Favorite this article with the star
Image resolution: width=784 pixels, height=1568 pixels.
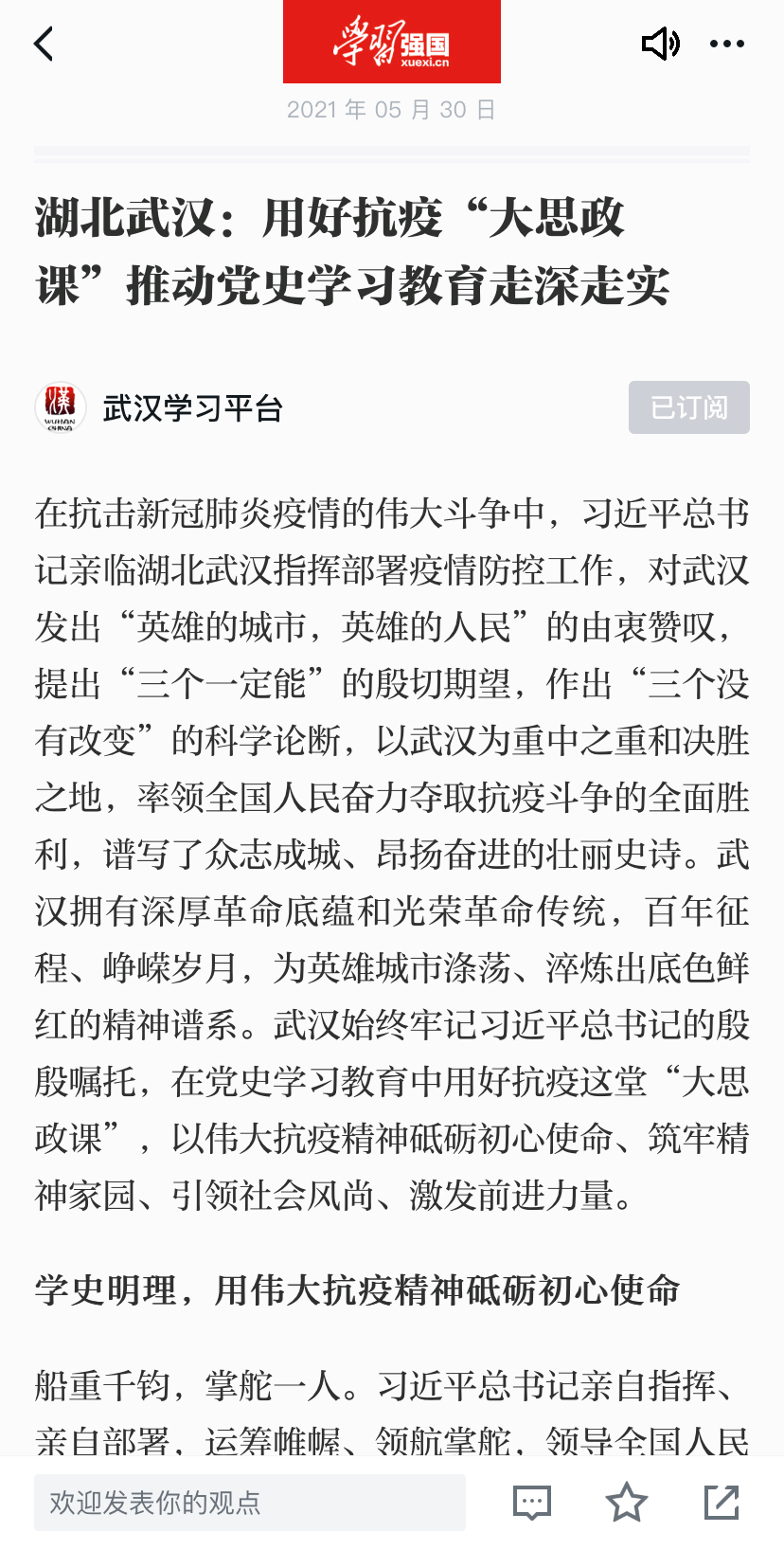point(627,1503)
